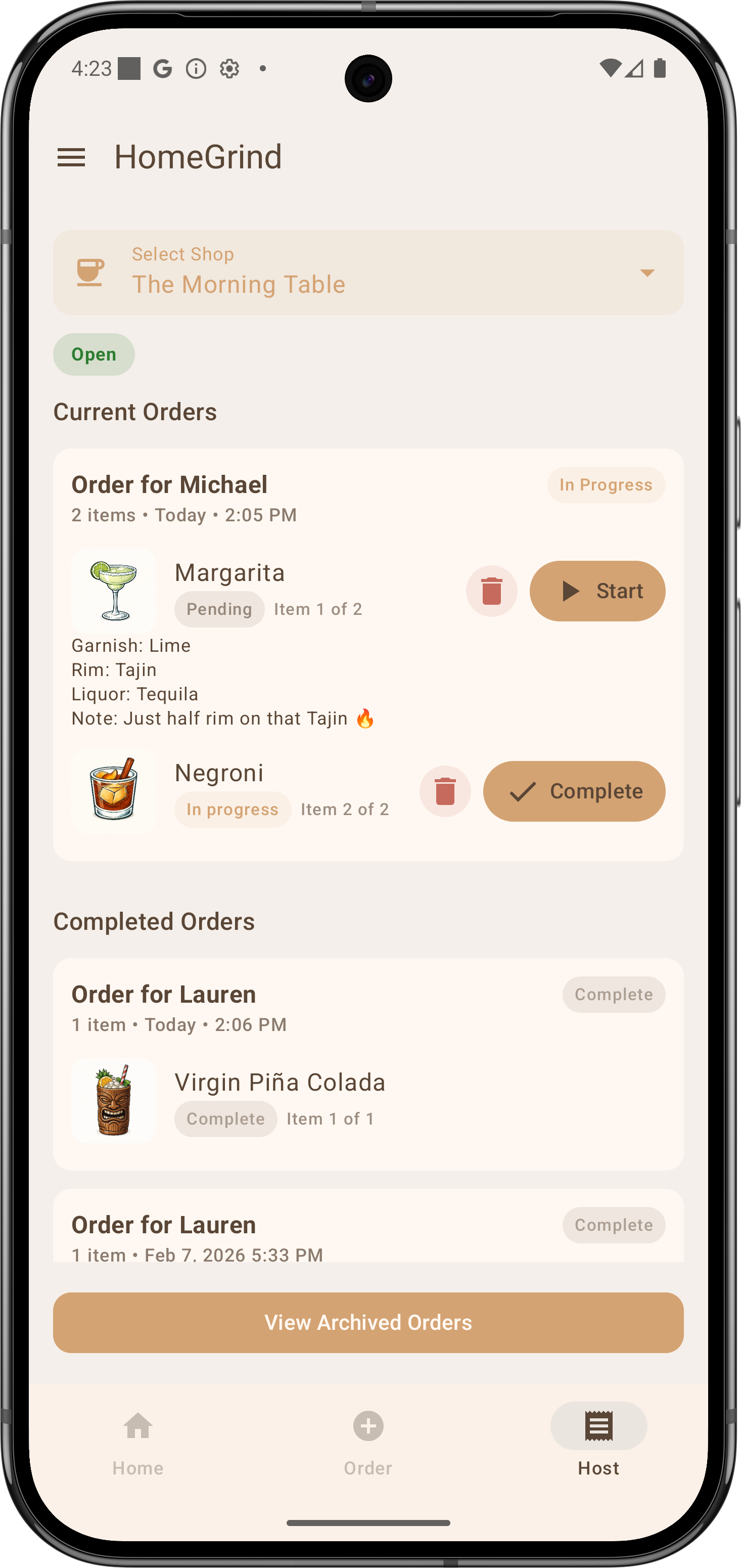Open Lauren's Virgin Piña Colada order

click(368, 1063)
